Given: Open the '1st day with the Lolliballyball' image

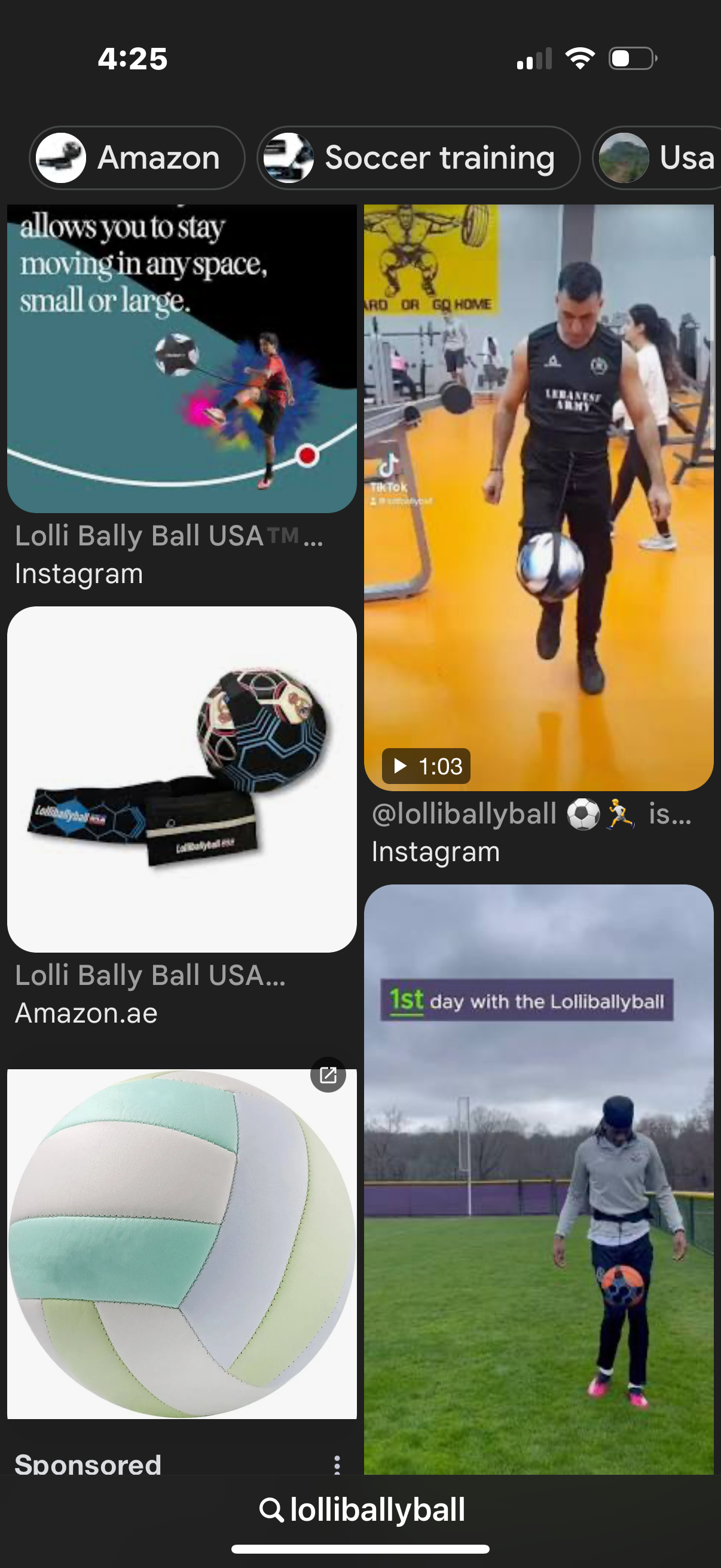Looking at the screenshot, I should (539, 1179).
